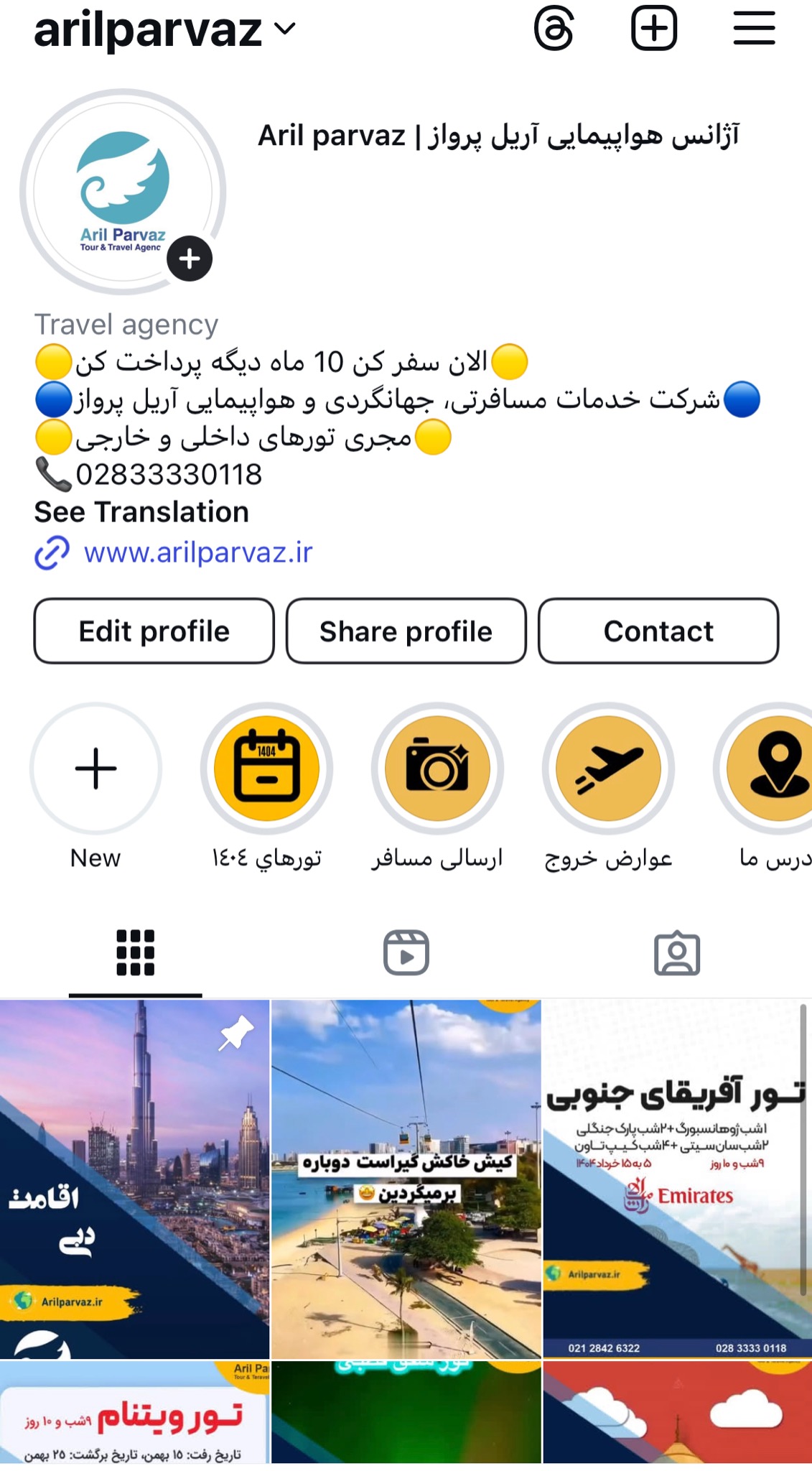Switch to the tagged photos tab
This screenshot has width=812, height=1471.
pyautogui.click(x=676, y=953)
